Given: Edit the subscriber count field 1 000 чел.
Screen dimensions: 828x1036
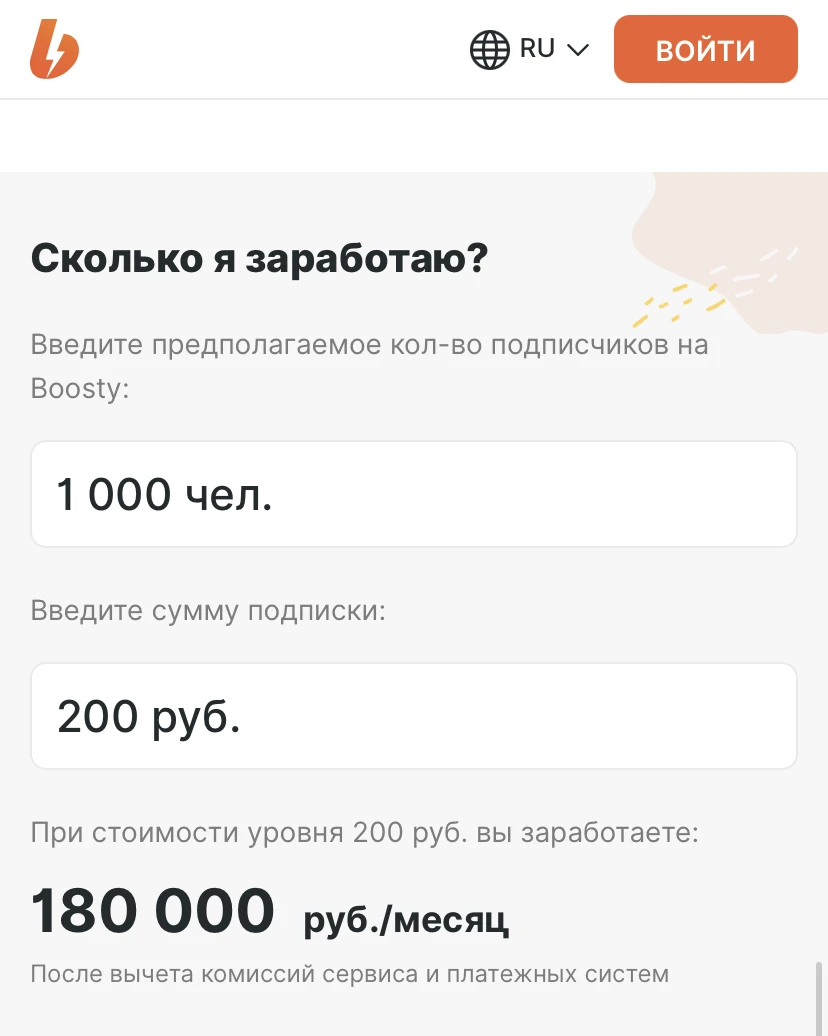Looking at the screenshot, I should [x=414, y=494].
